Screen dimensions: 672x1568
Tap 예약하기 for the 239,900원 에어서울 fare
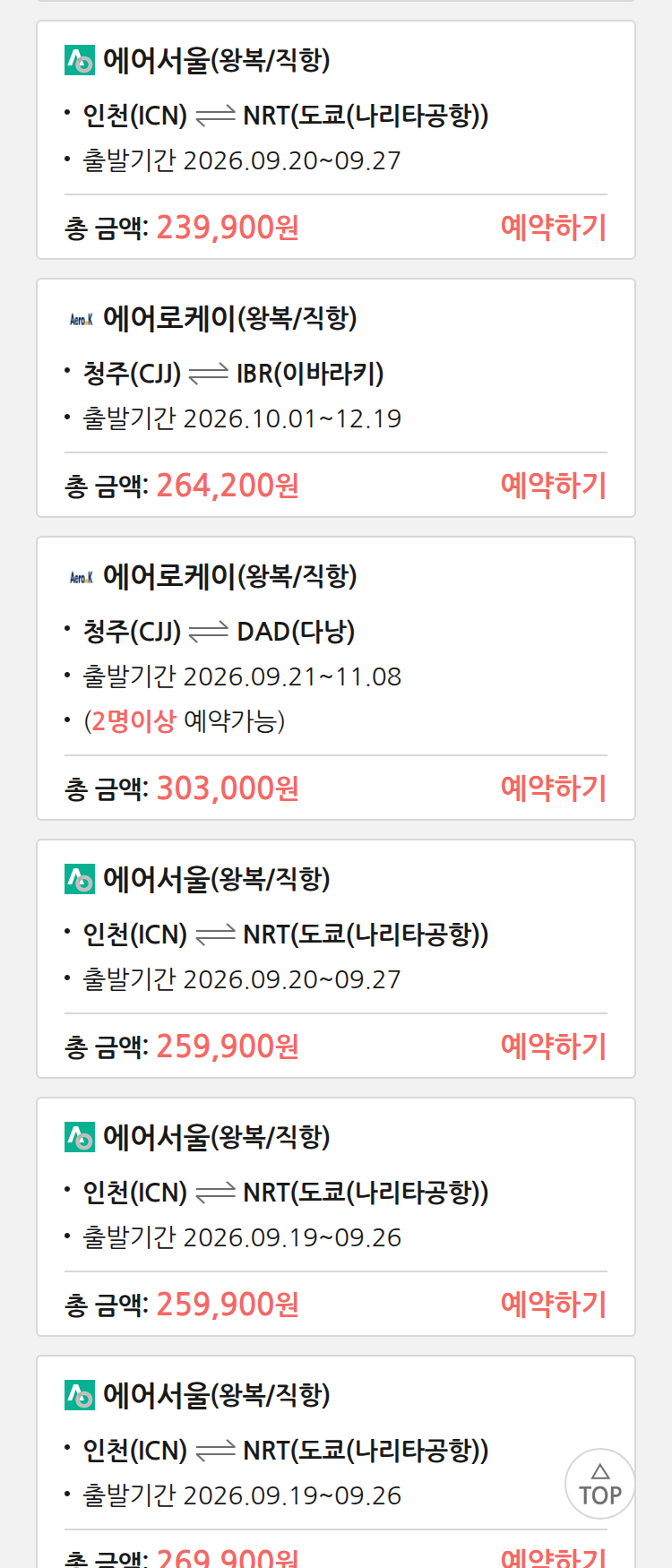click(x=554, y=228)
